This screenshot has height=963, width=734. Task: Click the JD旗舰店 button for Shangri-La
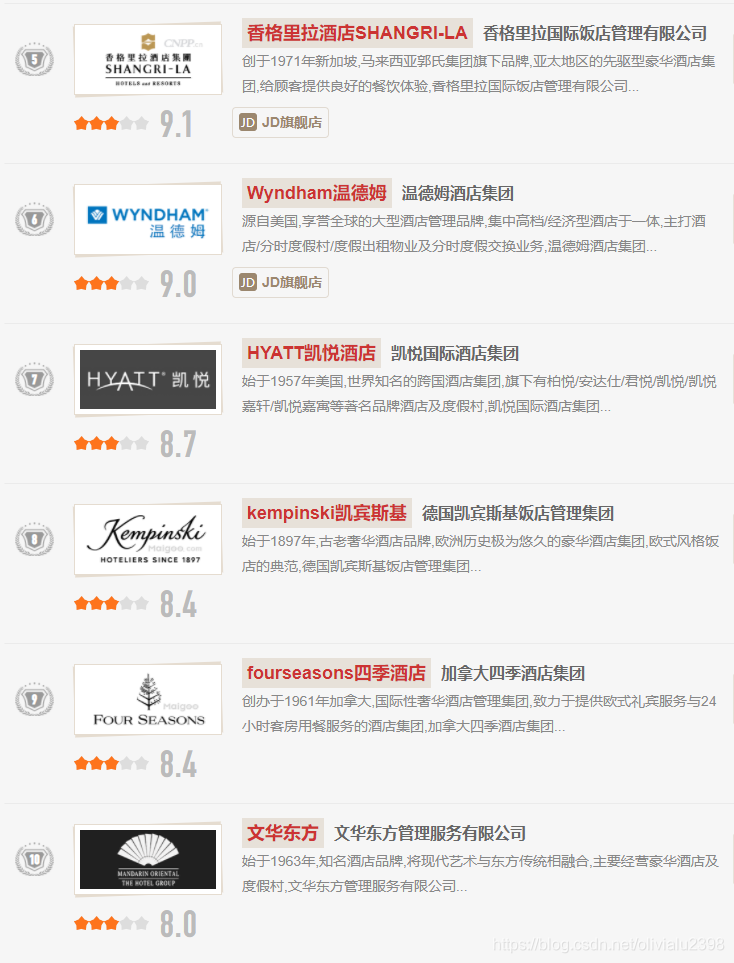(x=280, y=122)
